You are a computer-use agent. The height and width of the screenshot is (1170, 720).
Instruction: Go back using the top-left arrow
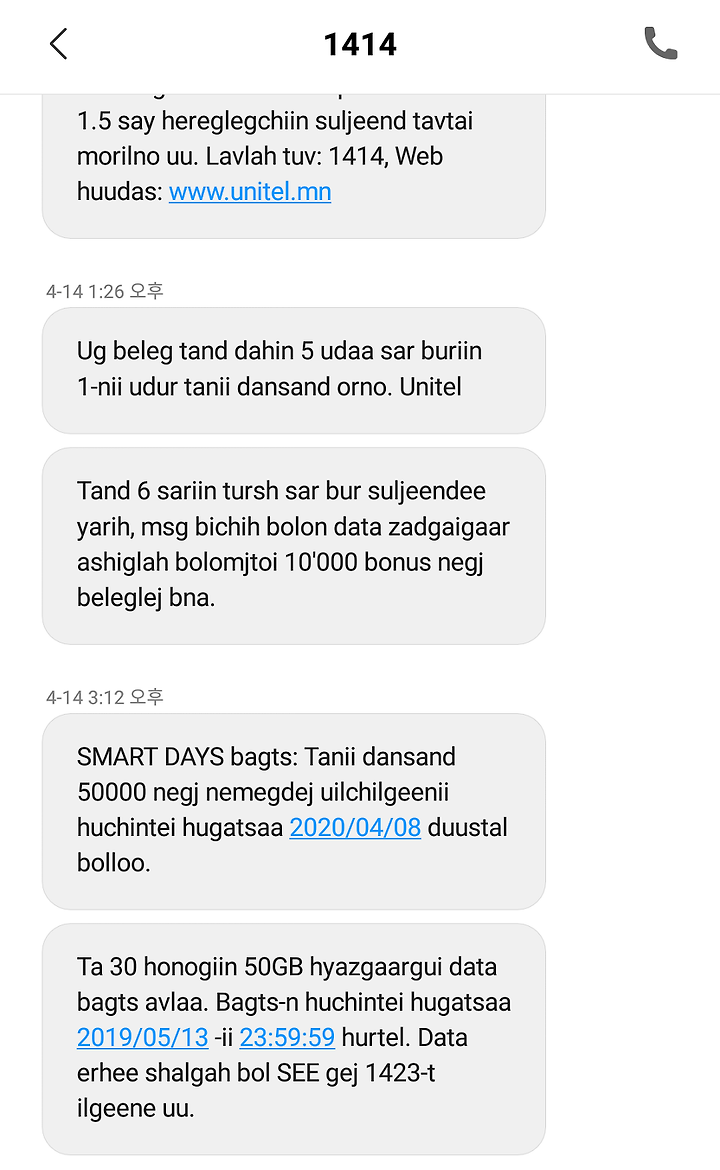59,44
